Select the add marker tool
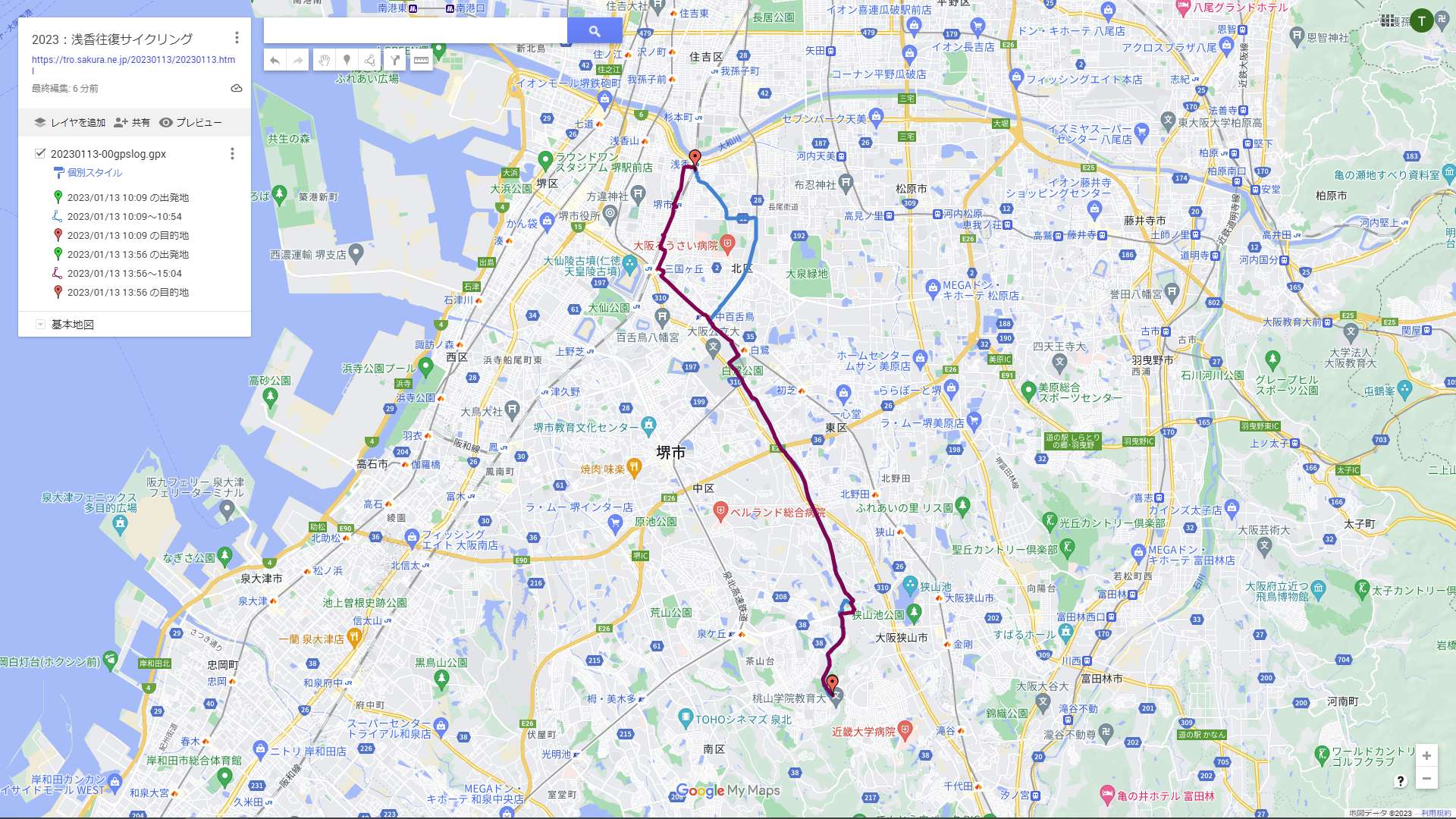This screenshot has height=819, width=1456. (x=347, y=60)
